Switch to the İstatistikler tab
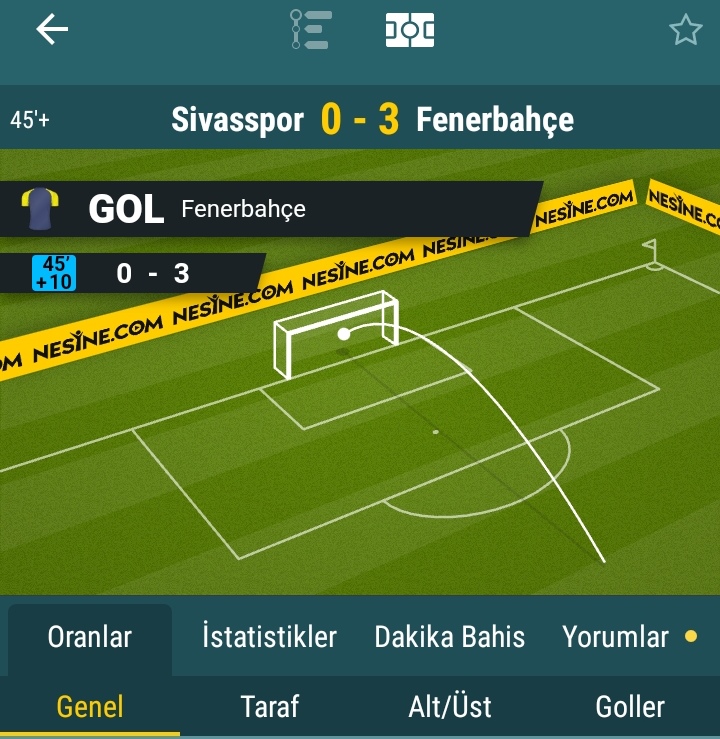Viewport: 720px width, 739px height. tap(269, 637)
